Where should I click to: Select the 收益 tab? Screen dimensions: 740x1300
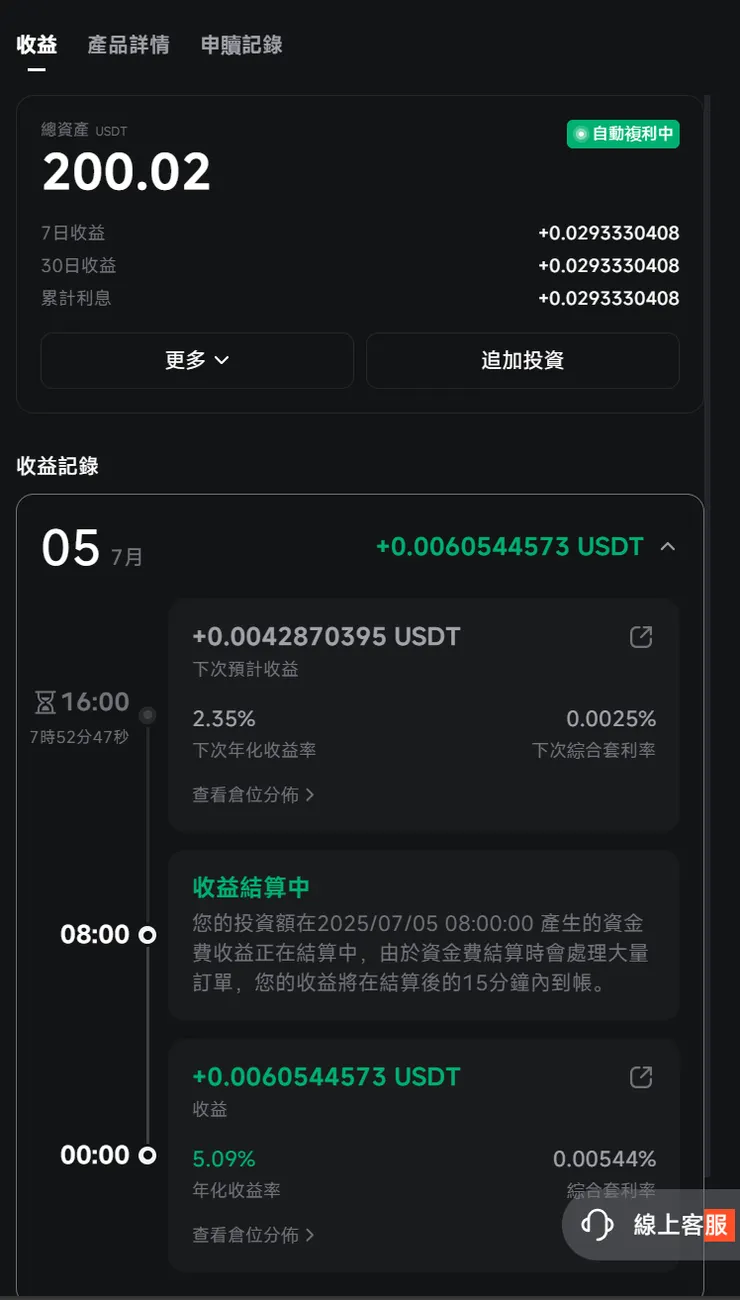37,44
